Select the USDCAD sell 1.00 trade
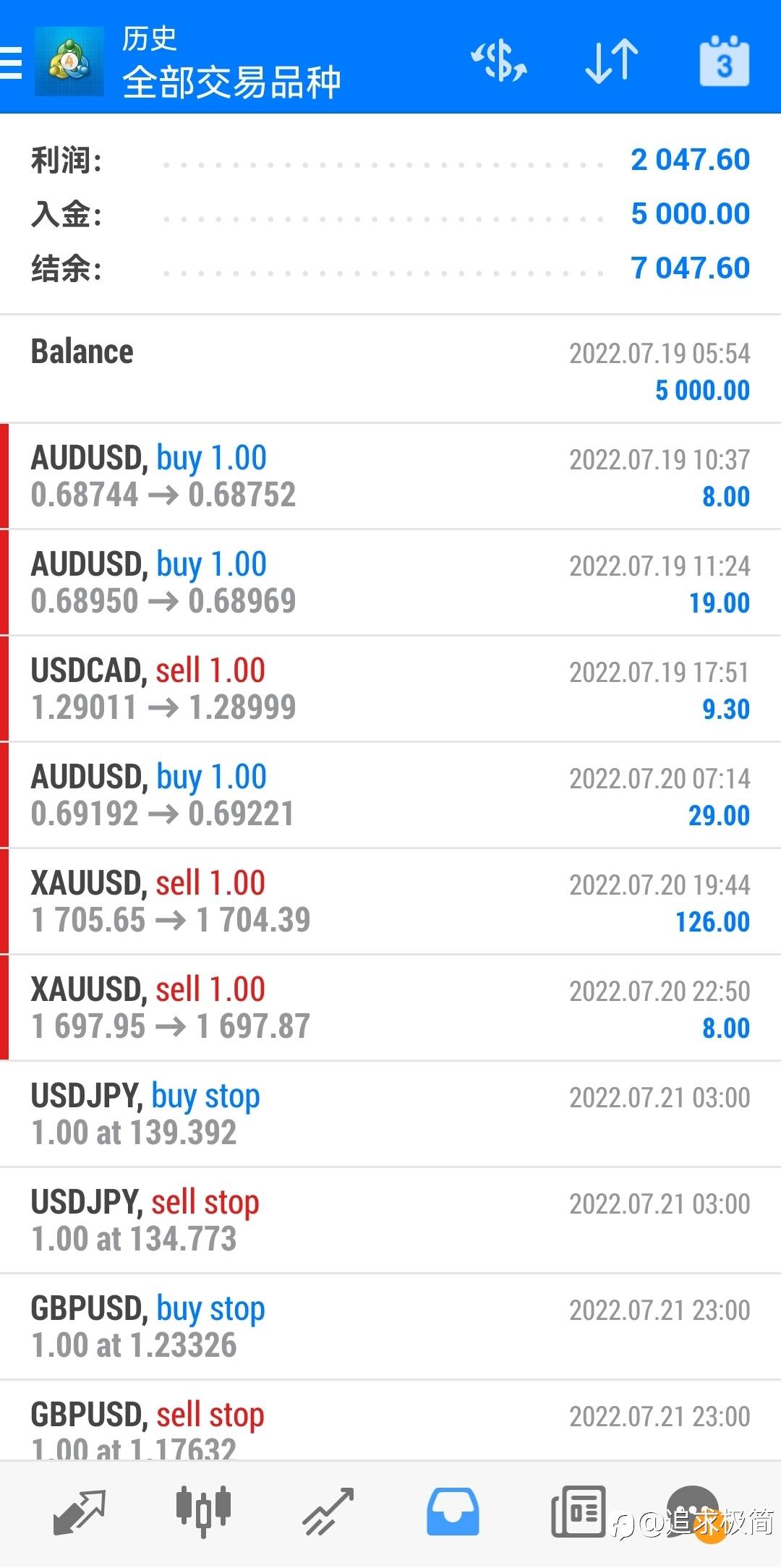The image size is (781, 1568). coord(390,689)
